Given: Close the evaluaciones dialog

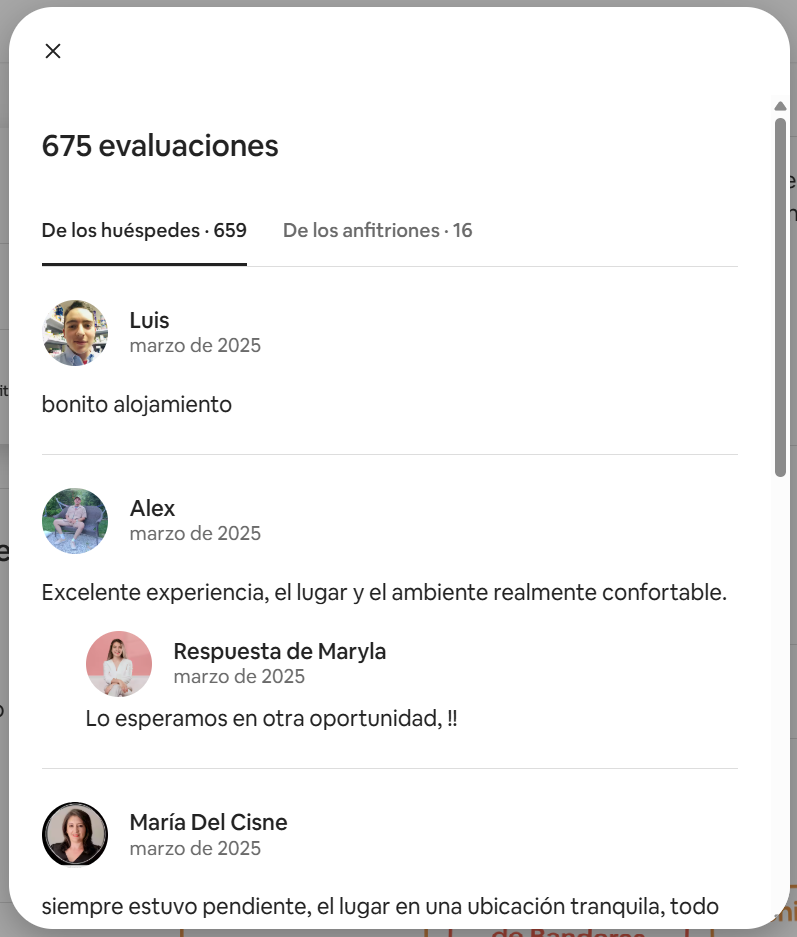Looking at the screenshot, I should [x=53, y=51].
